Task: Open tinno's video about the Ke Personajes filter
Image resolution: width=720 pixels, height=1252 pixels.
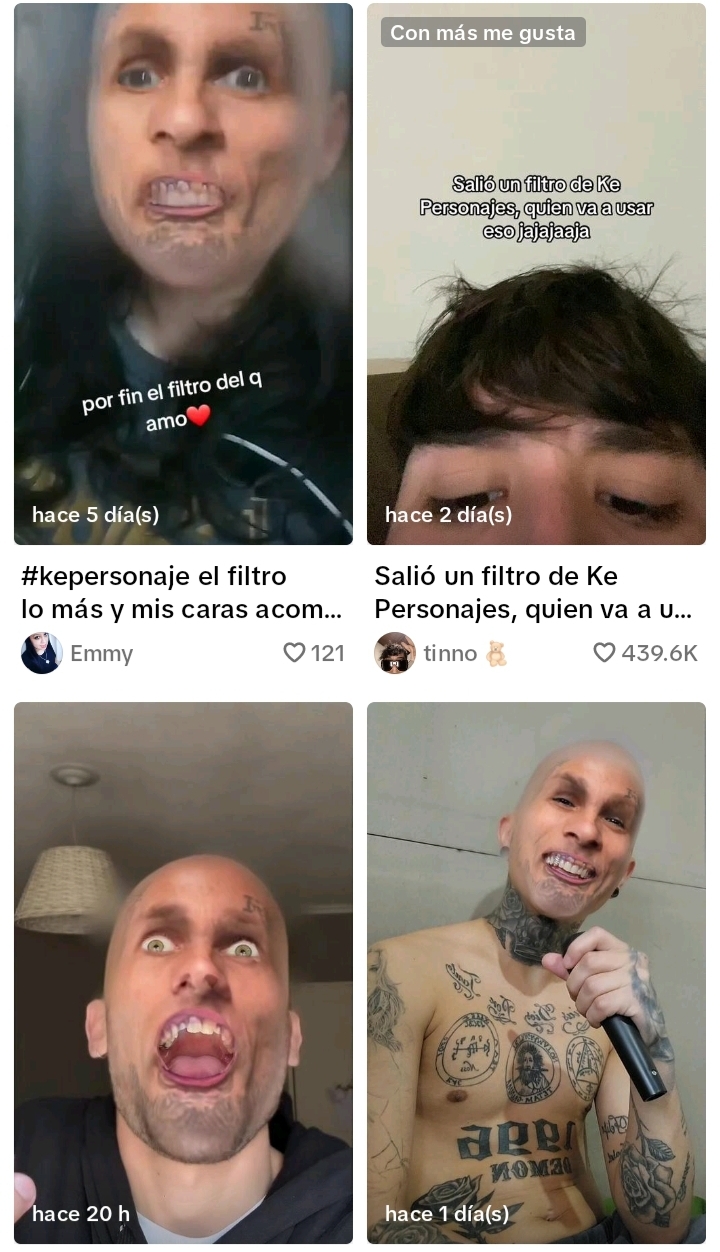Action: [536, 275]
